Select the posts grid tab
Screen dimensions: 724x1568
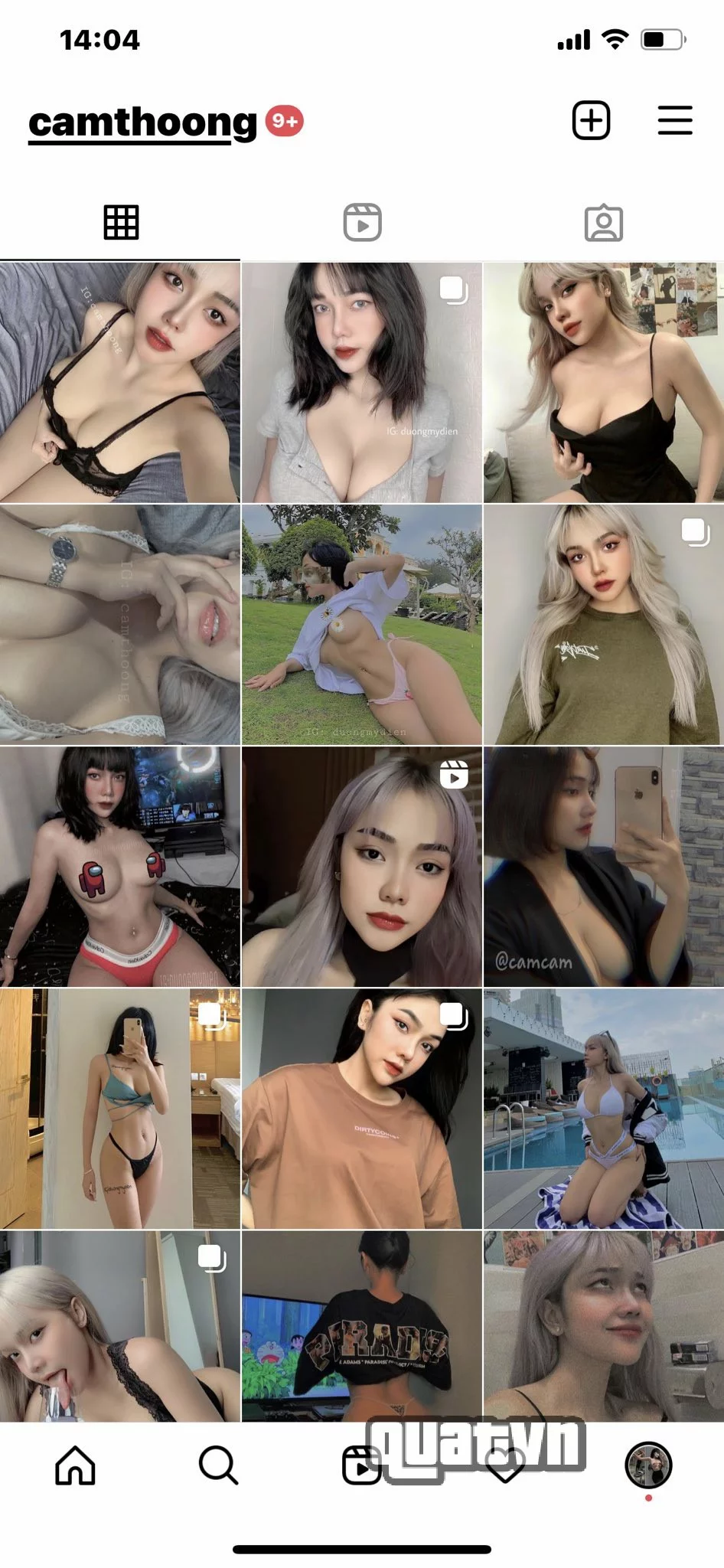click(121, 223)
